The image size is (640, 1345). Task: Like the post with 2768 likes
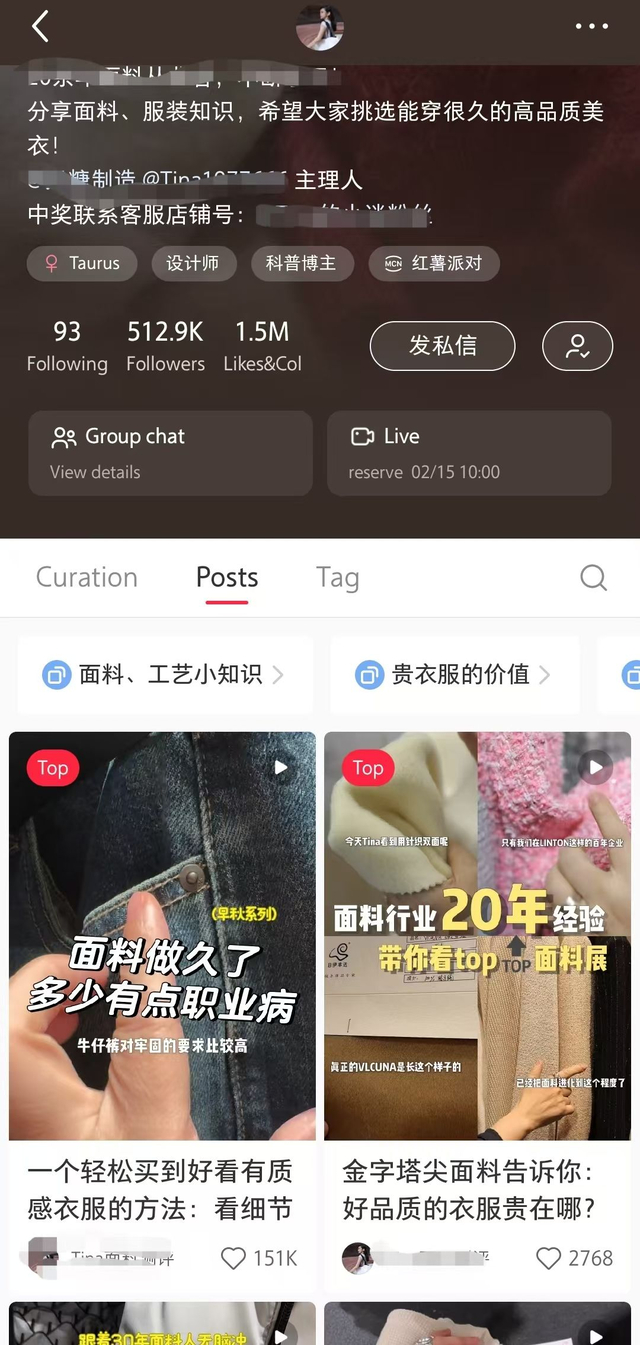548,1258
